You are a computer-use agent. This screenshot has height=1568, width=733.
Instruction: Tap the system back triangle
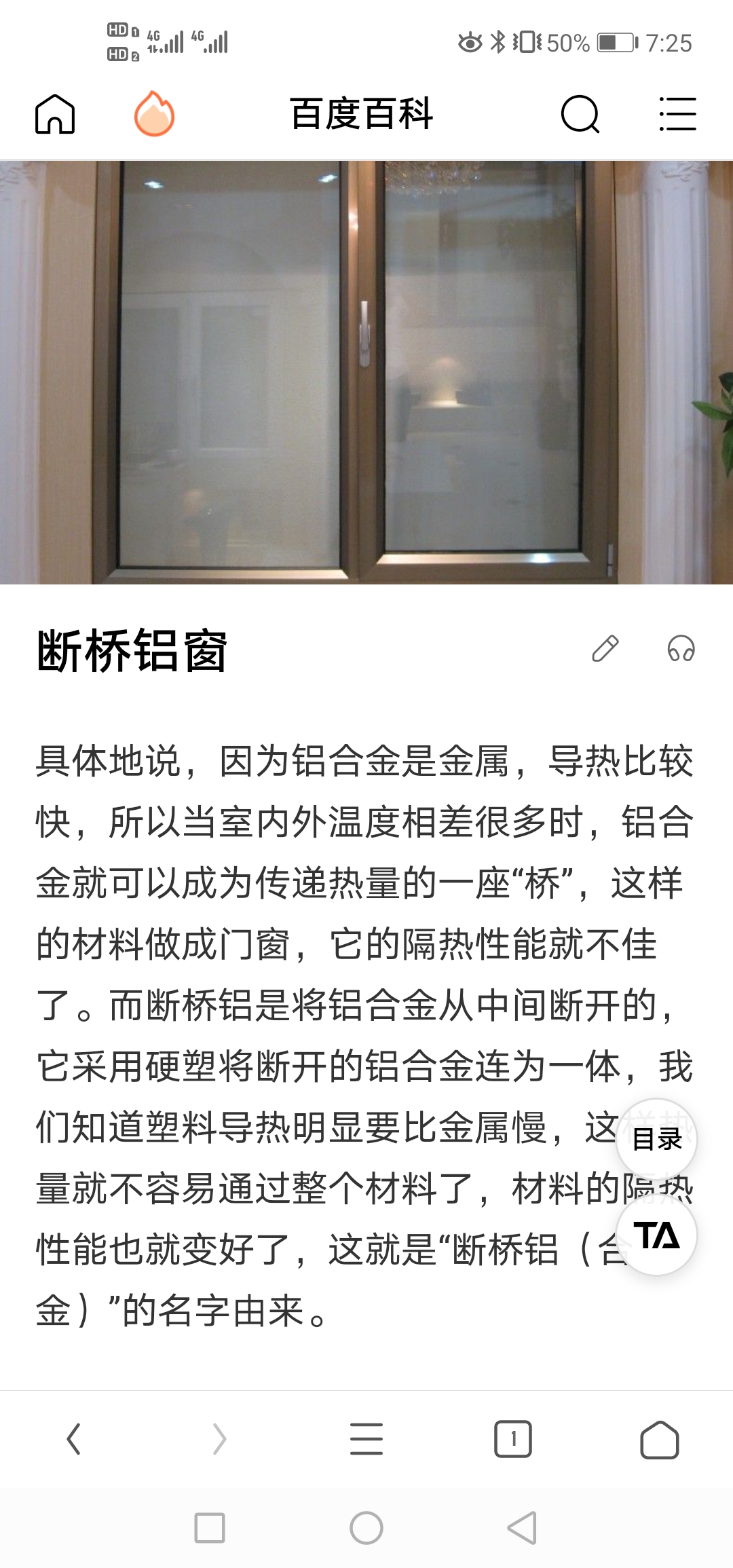[522, 1528]
